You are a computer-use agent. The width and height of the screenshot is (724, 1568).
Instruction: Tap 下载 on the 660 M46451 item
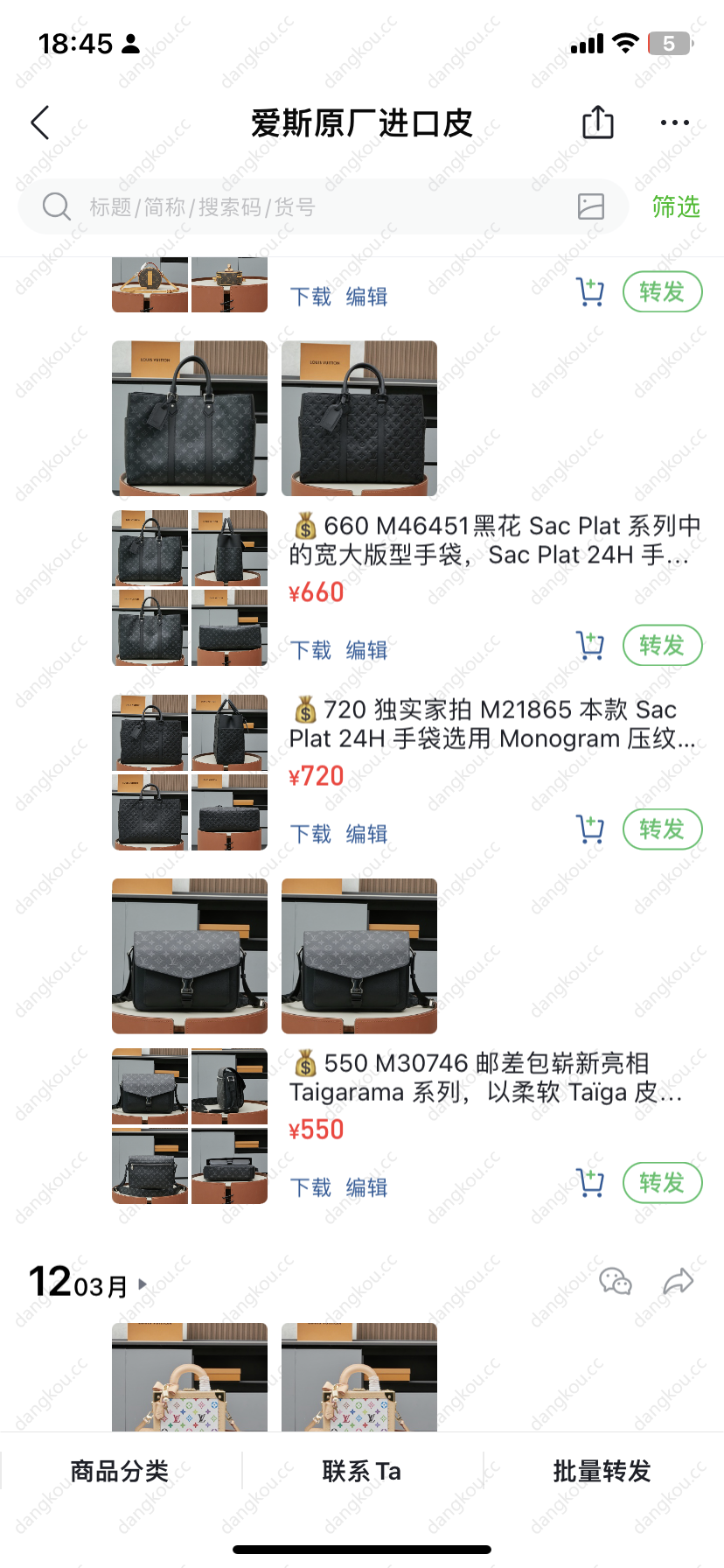tap(311, 650)
